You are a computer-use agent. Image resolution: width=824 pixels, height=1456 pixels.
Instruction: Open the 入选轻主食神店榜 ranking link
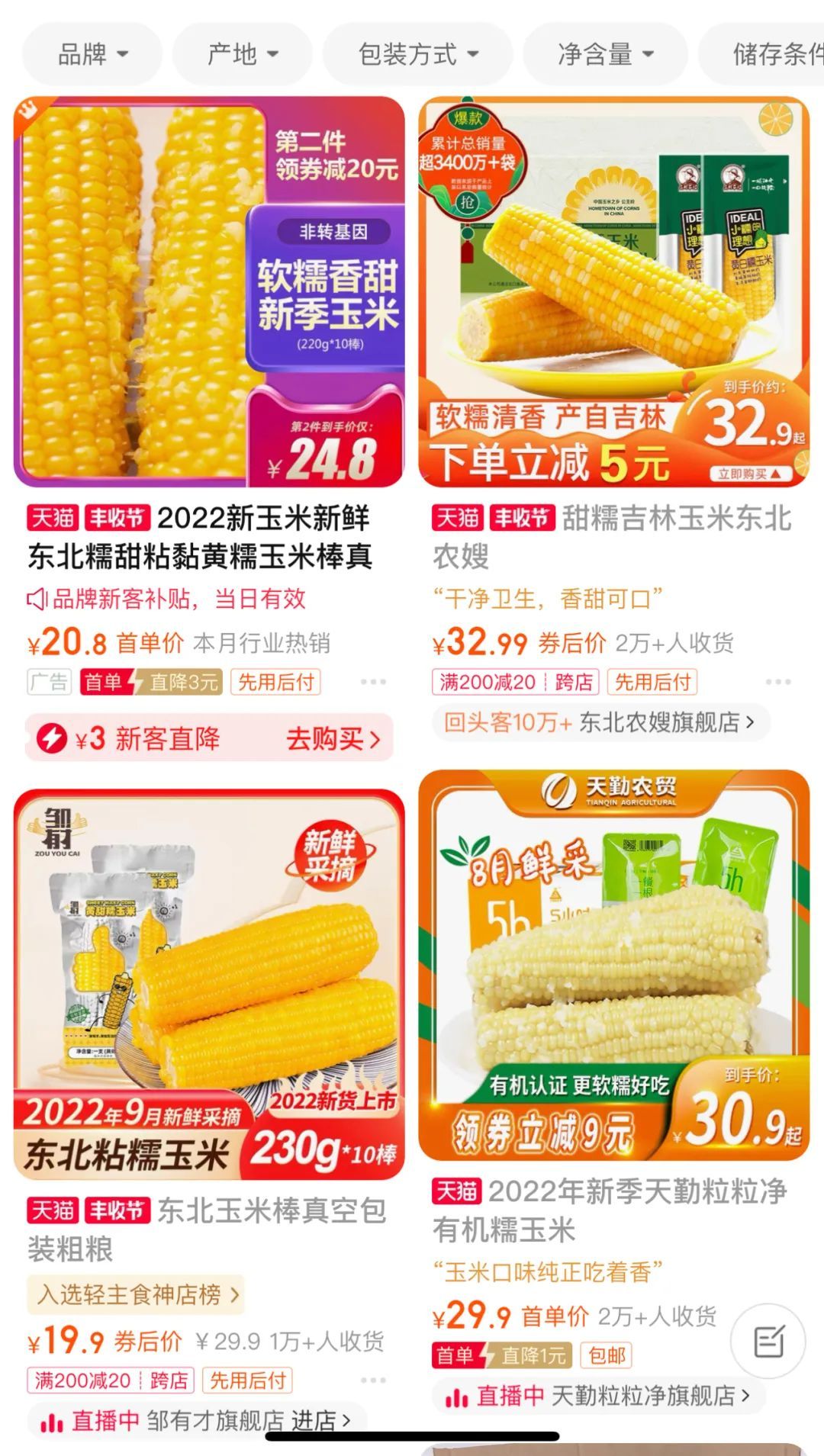[x=137, y=1294]
